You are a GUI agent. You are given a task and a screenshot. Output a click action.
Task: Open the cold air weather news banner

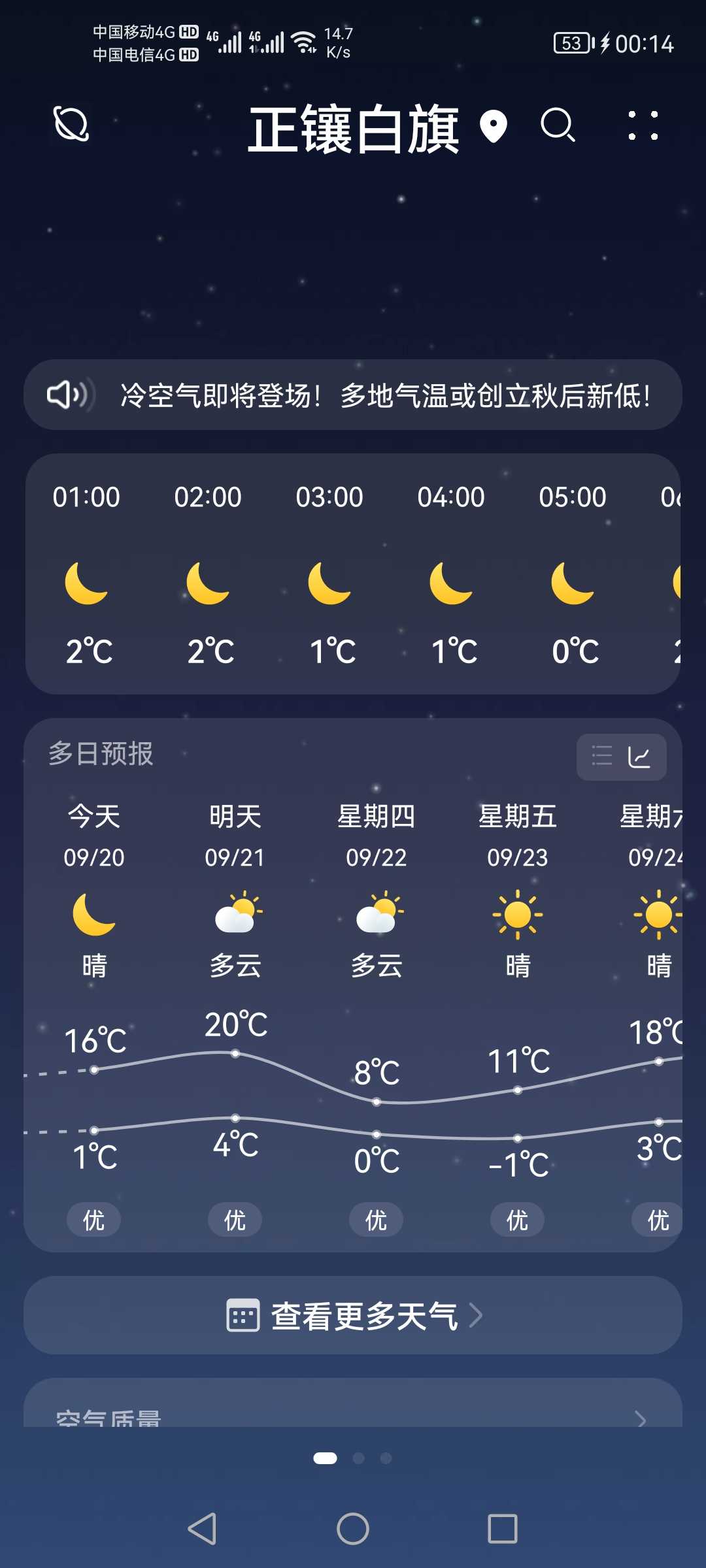tap(353, 395)
